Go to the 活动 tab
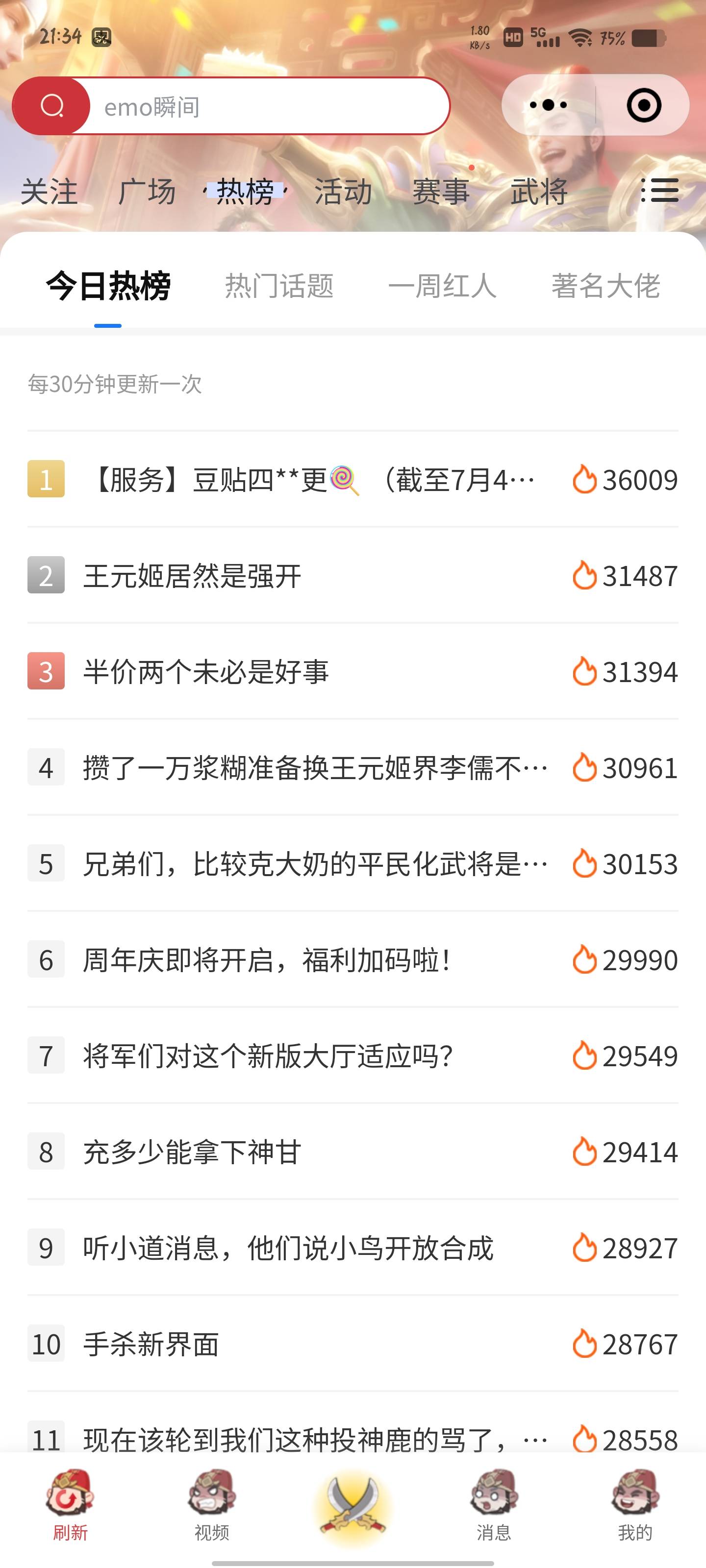 click(343, 192)
